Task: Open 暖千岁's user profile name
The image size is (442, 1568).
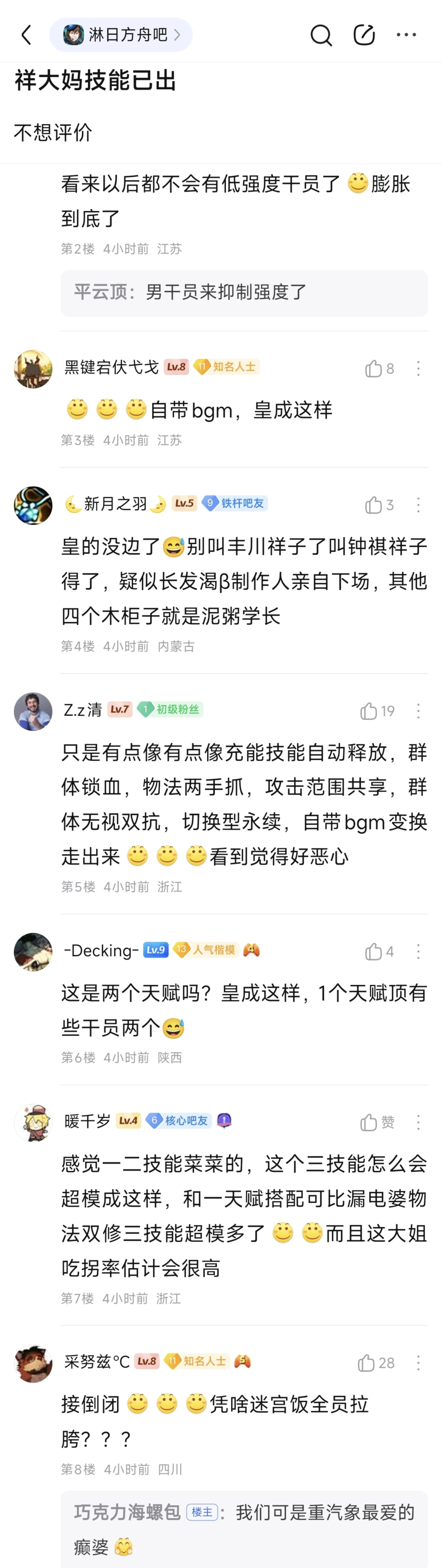Action: [x=87, y=1121]
